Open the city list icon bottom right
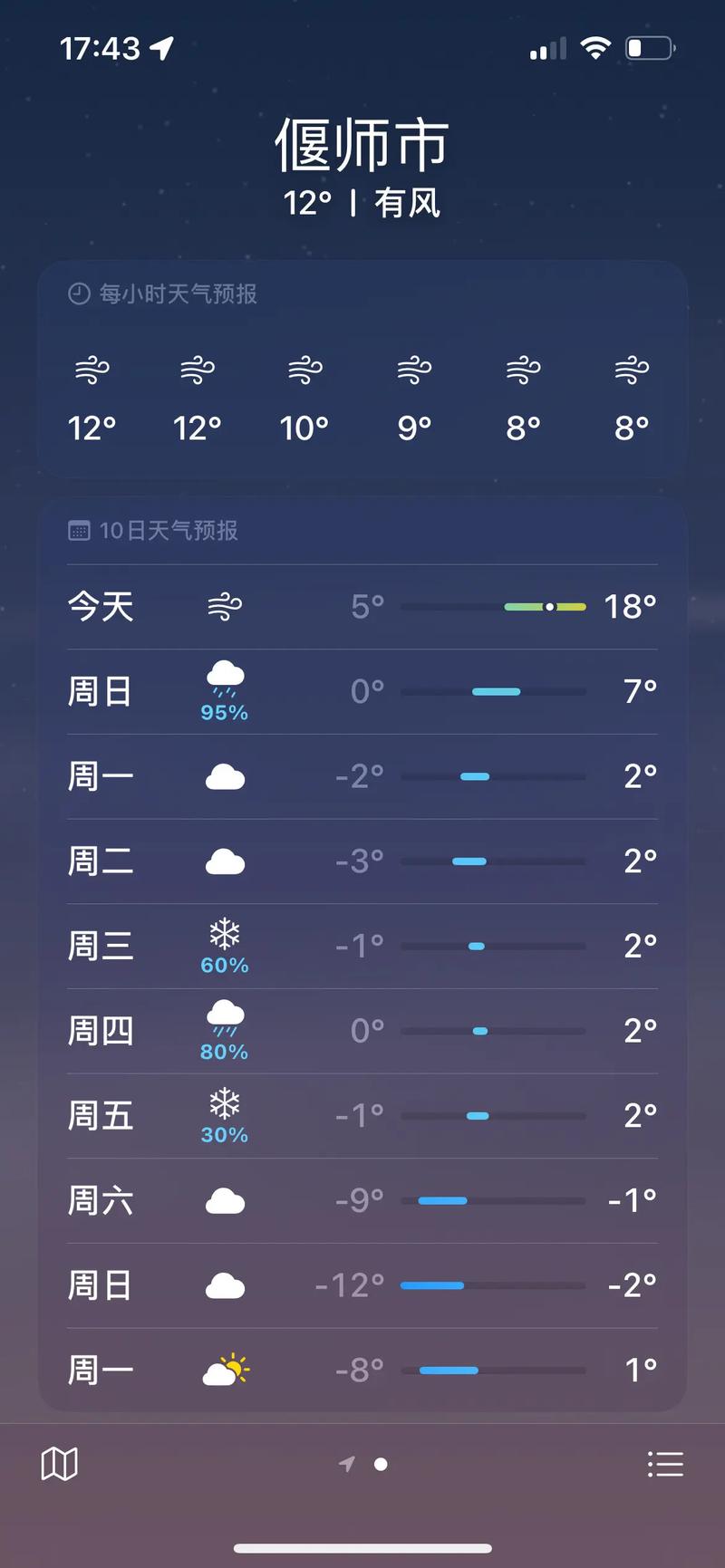725x1568 pixels. [x=666, y=1463]
